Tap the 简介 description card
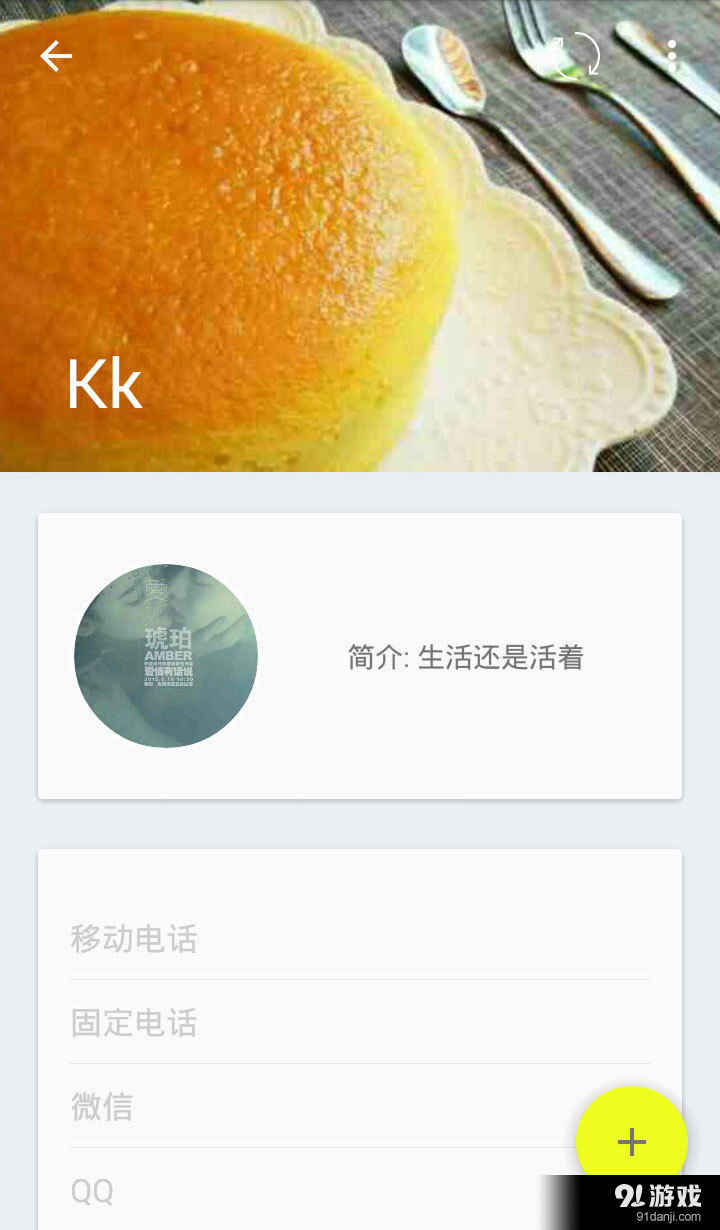Screen dimensions: 720x1230 pos(468,658)
